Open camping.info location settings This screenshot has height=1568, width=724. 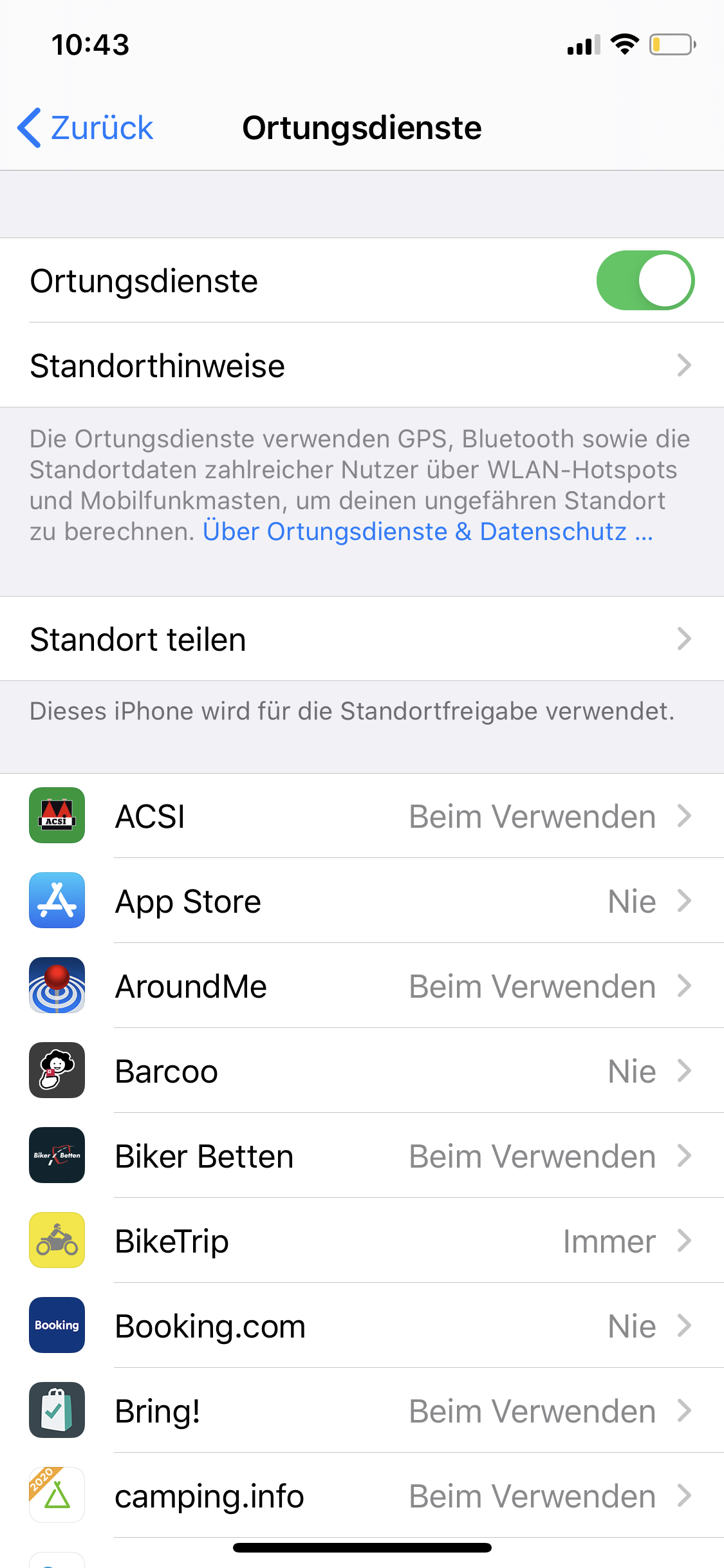point(362,1496)
